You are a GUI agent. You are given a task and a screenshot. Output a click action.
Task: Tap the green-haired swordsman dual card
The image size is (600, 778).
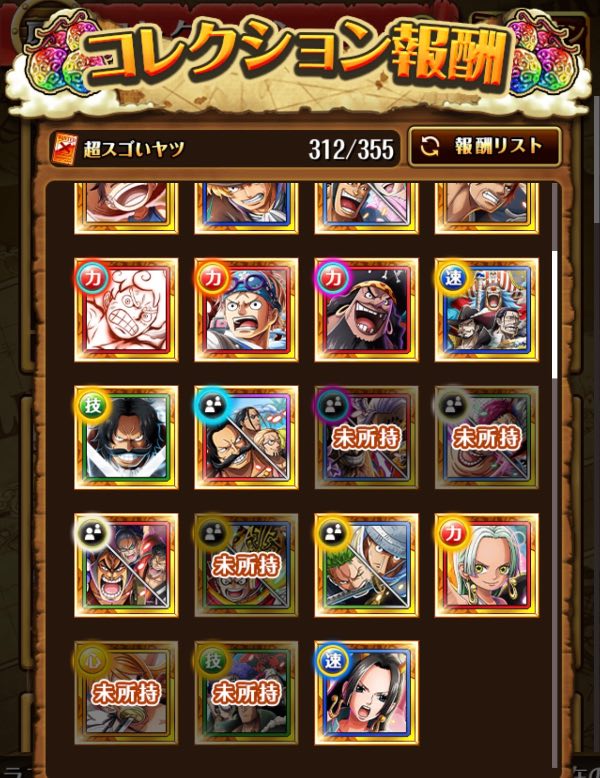(x=366, y=564)
